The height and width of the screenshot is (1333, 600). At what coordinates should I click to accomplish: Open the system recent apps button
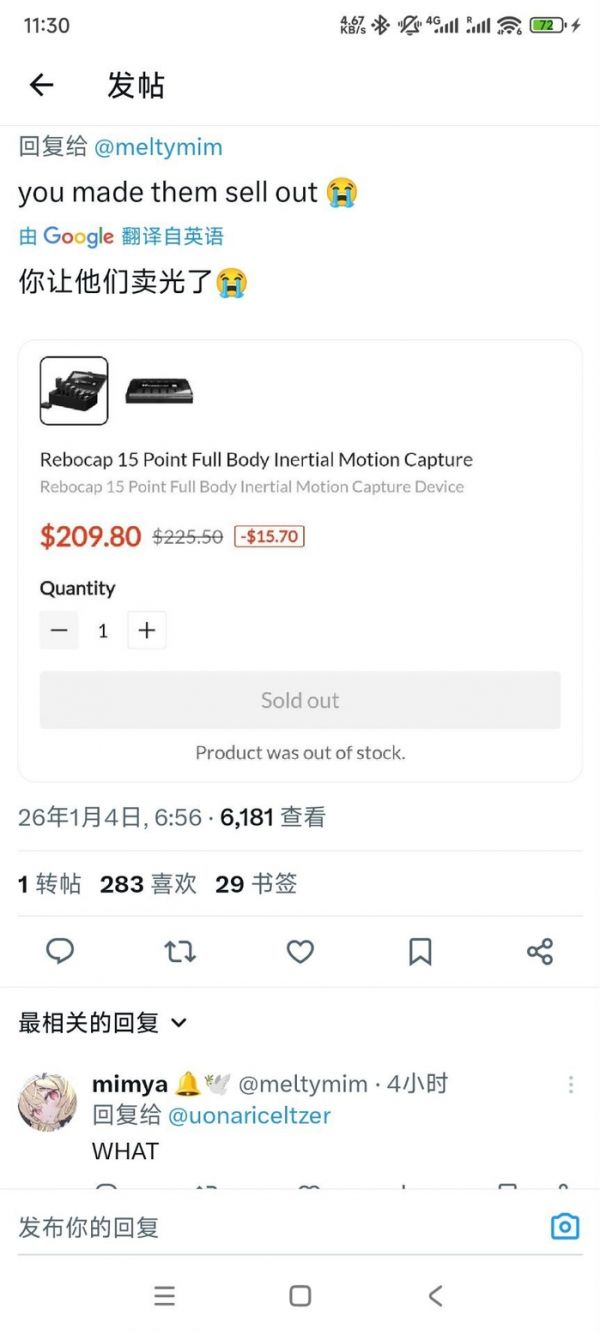[x=165, y=1296]
